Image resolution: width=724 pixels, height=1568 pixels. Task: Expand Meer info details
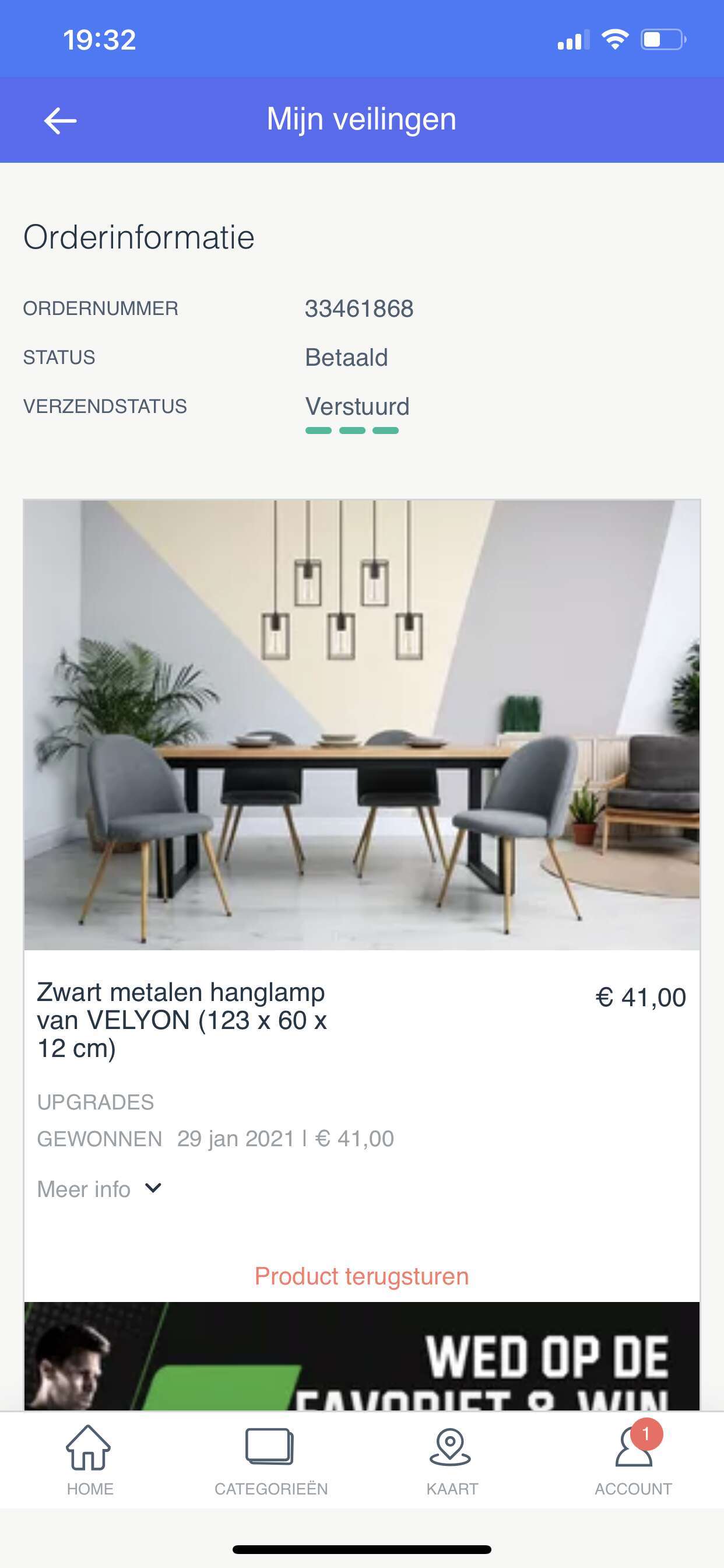(x=100, y=1189)
